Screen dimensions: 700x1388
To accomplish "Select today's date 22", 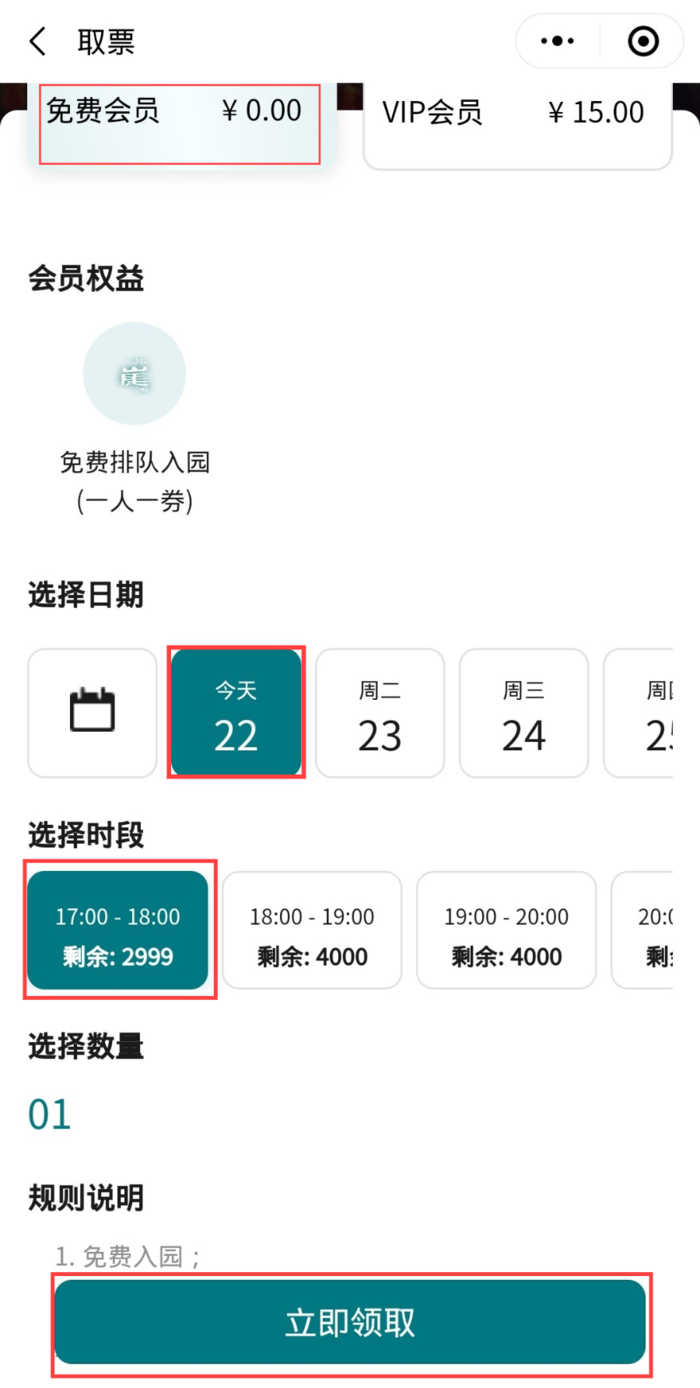I will pyautogui.click(x=236, y=712).
